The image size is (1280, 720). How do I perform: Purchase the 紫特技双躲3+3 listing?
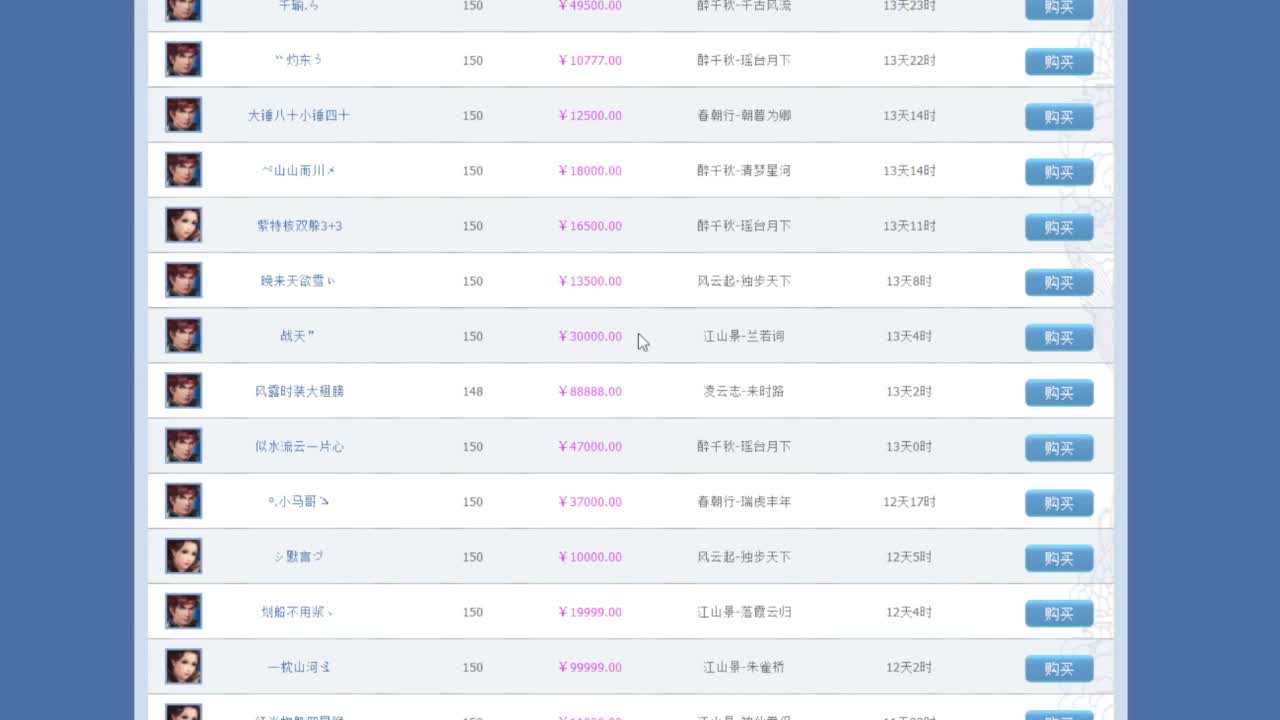(1058, 227)
